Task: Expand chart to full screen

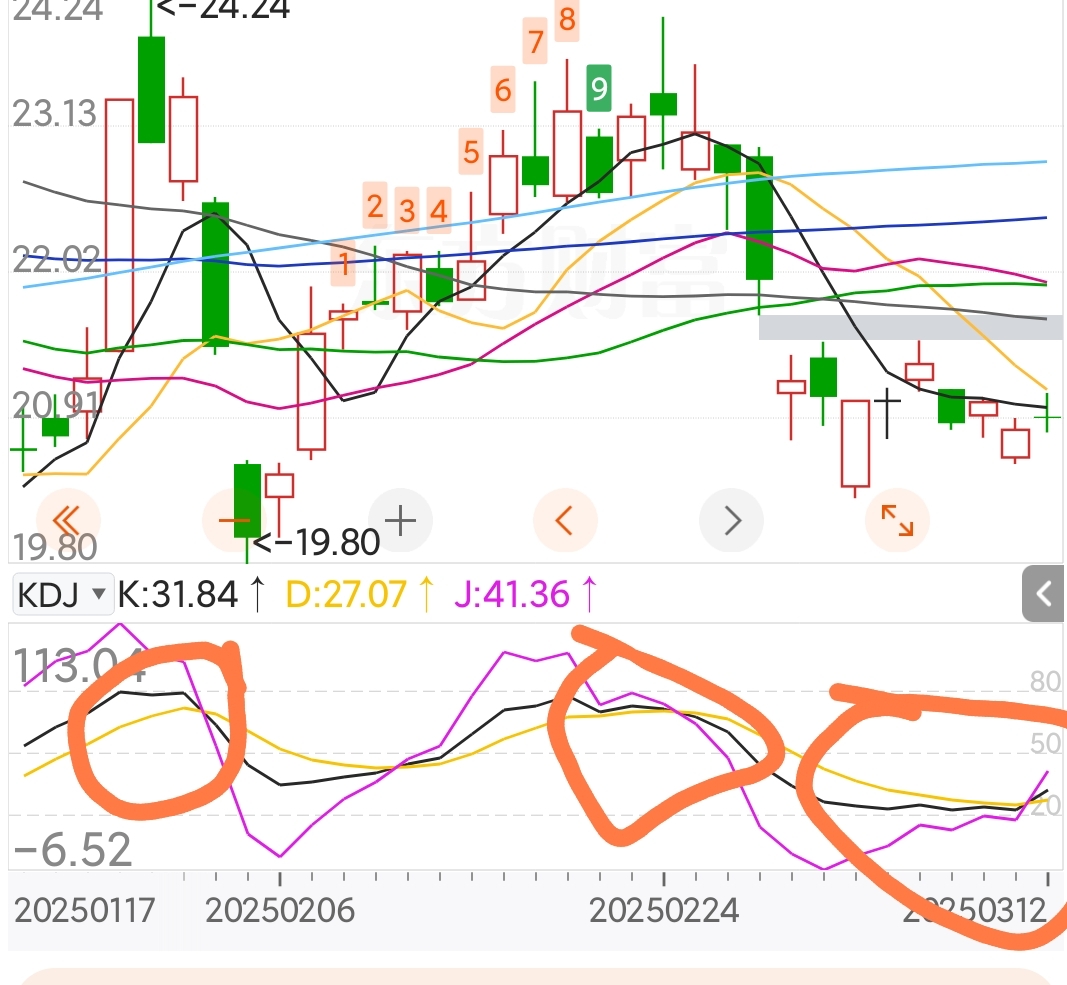Action: tap(896, 520)
